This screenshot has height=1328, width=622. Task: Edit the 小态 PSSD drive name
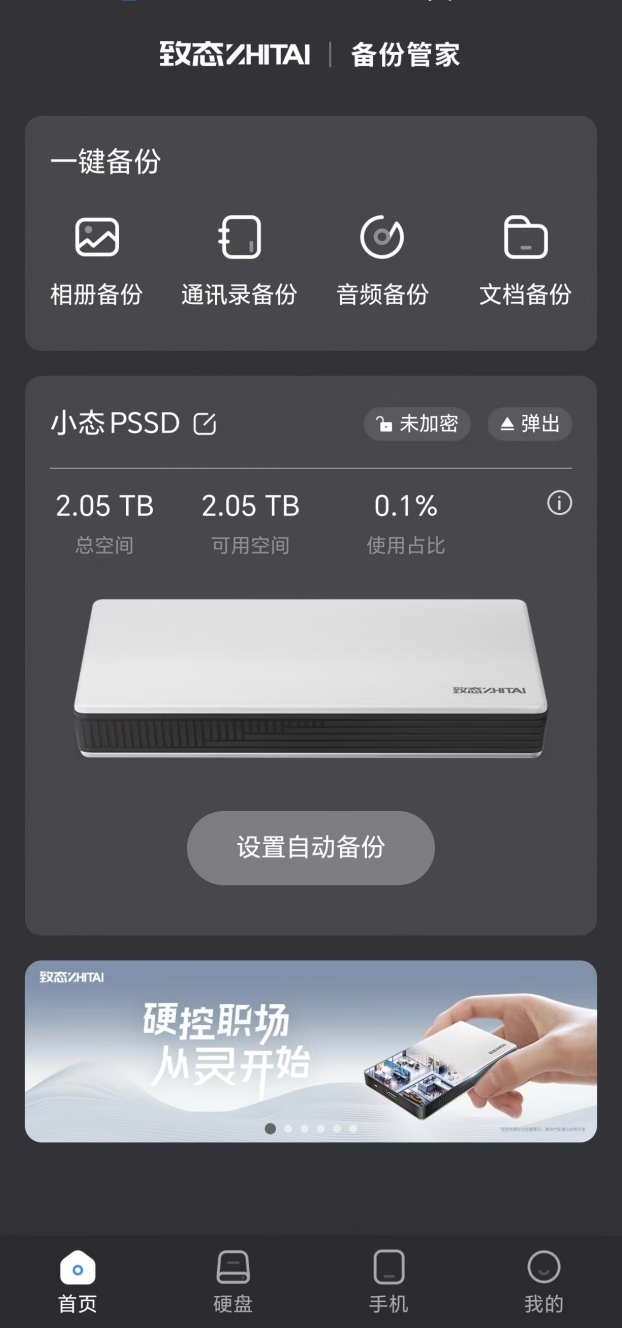pyautogui.click(x=204, y=424)
